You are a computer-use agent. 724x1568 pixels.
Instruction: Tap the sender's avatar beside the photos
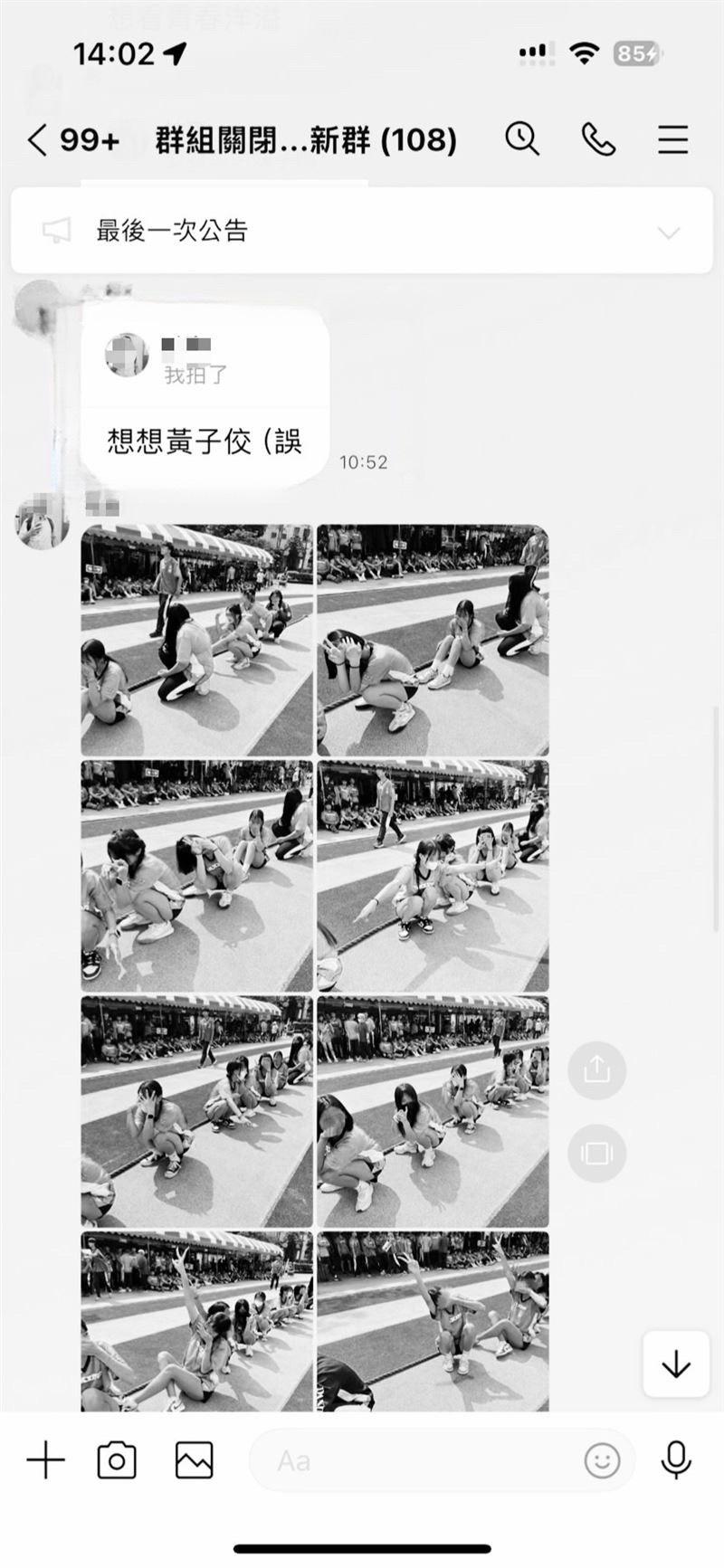pos(42,522)
